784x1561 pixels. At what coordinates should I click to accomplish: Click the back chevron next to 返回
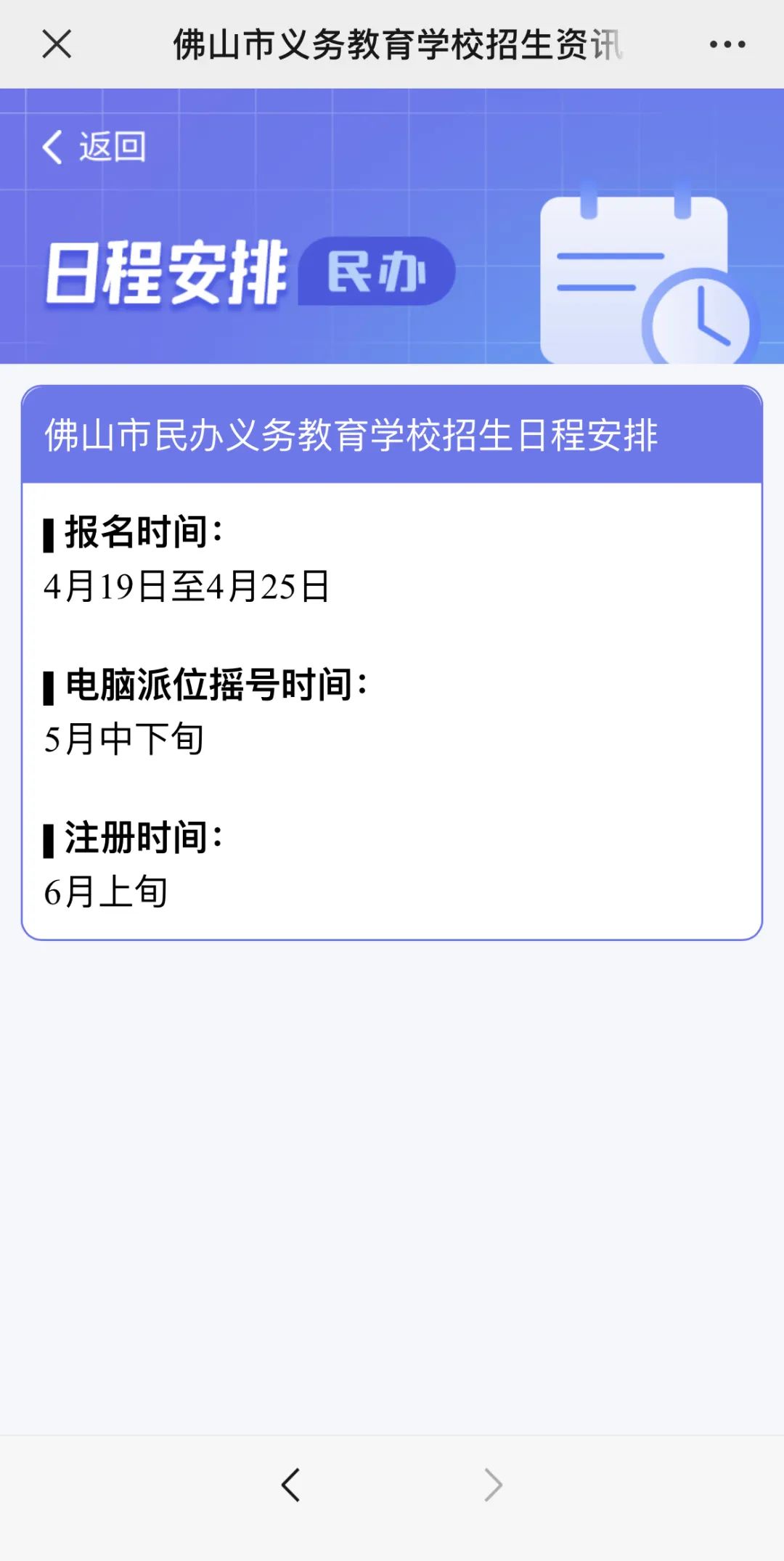(51, 147)
